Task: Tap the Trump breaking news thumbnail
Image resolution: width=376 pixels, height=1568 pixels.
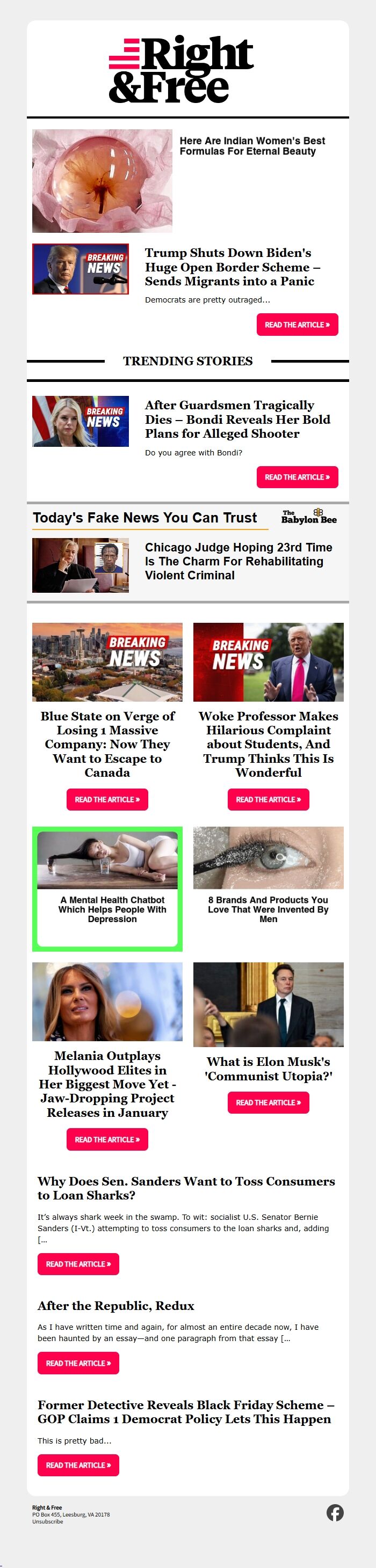Action: 81,269
